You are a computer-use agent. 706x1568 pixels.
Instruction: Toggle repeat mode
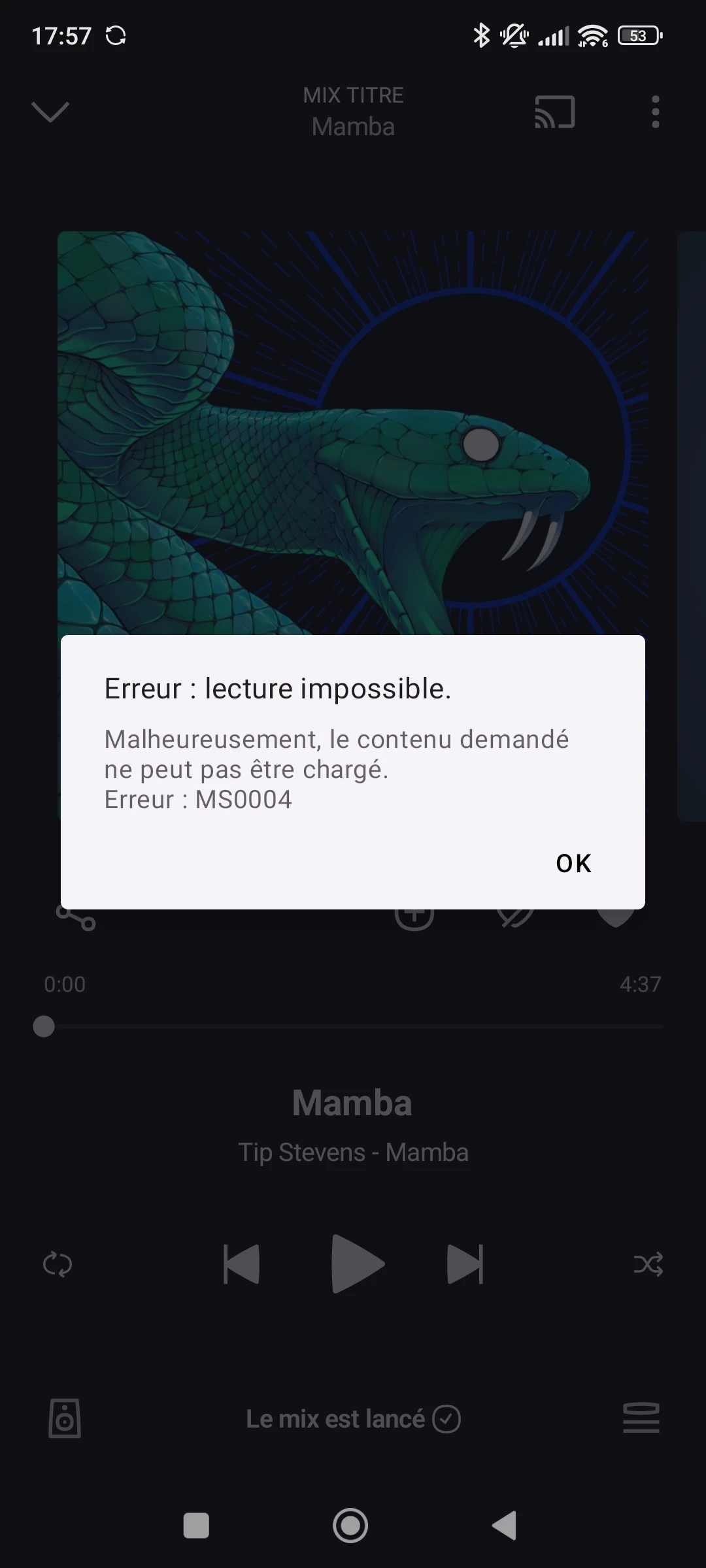click(58, 1264)
